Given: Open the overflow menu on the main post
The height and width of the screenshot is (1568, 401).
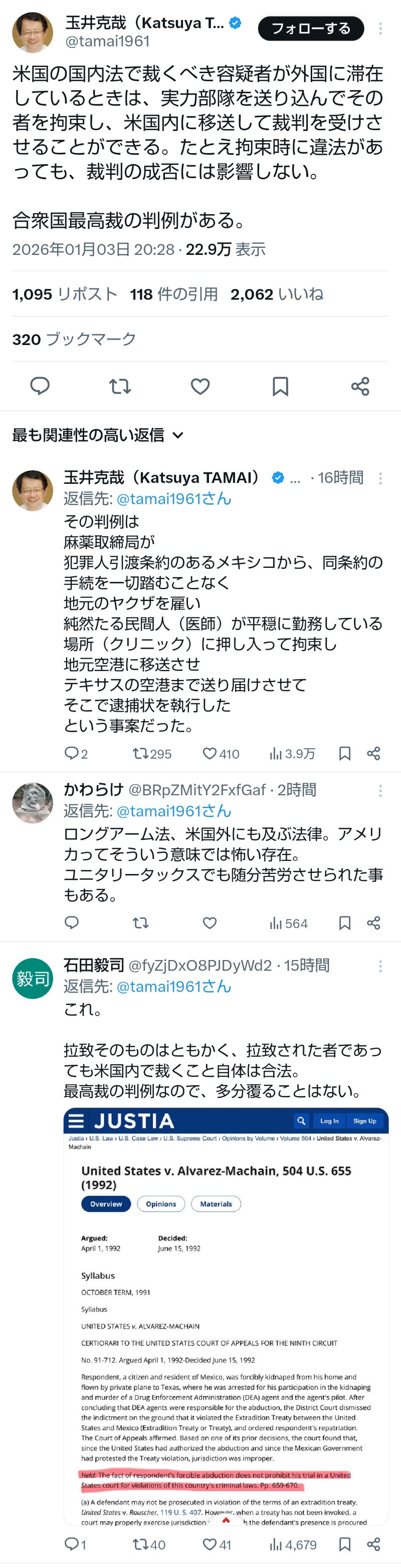Looking at the screenshot, I should pyautogui.click(x=380, y=29).
